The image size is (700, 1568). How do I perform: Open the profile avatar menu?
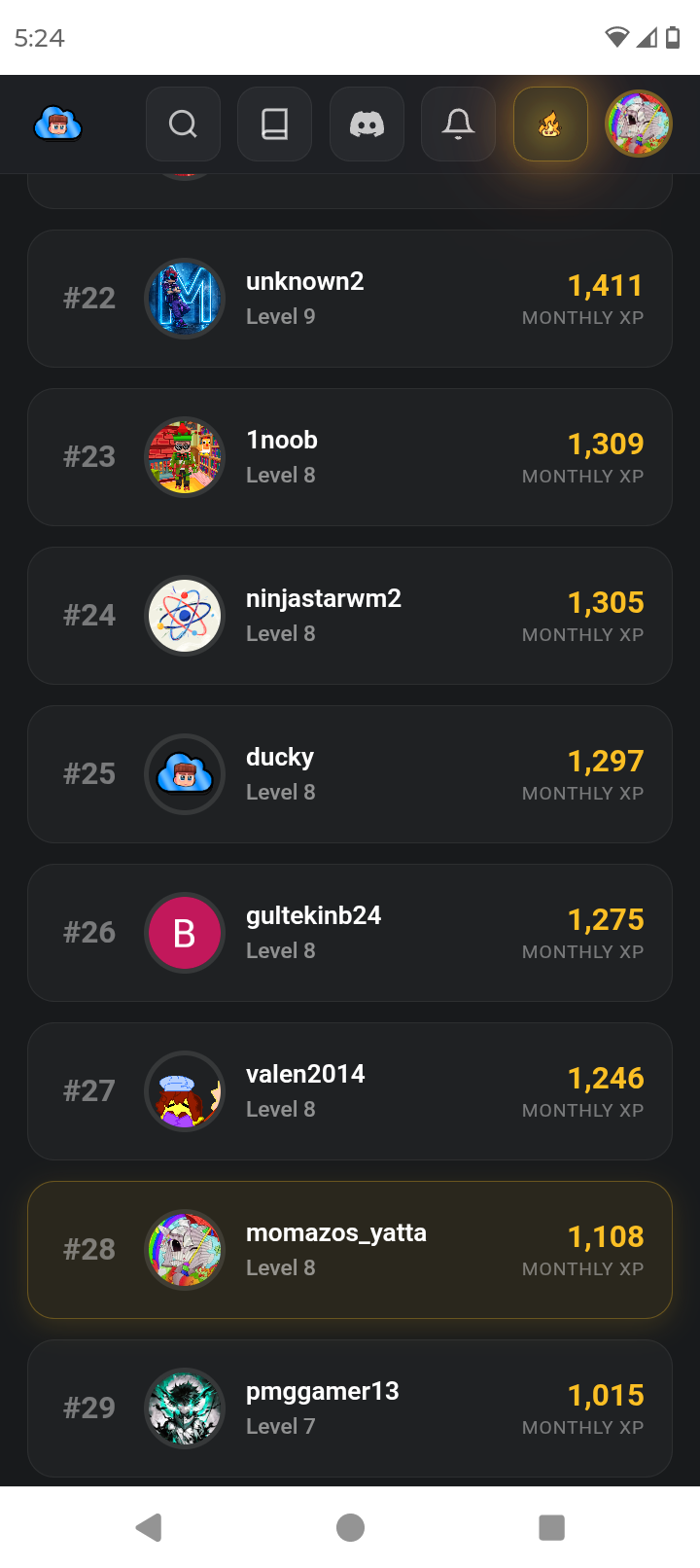coord(639,125)
